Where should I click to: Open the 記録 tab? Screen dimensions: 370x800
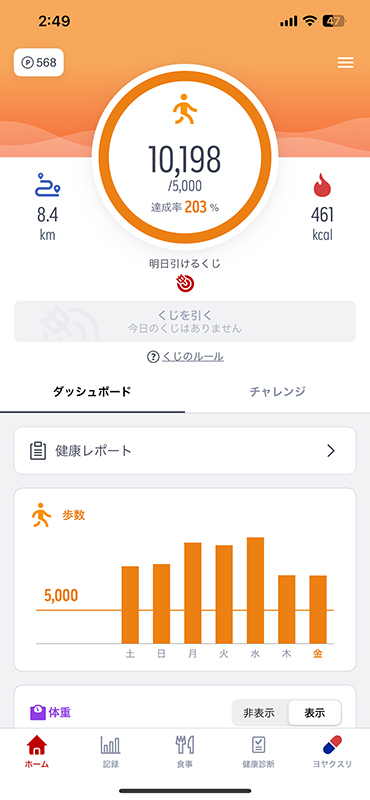(111, 752)
